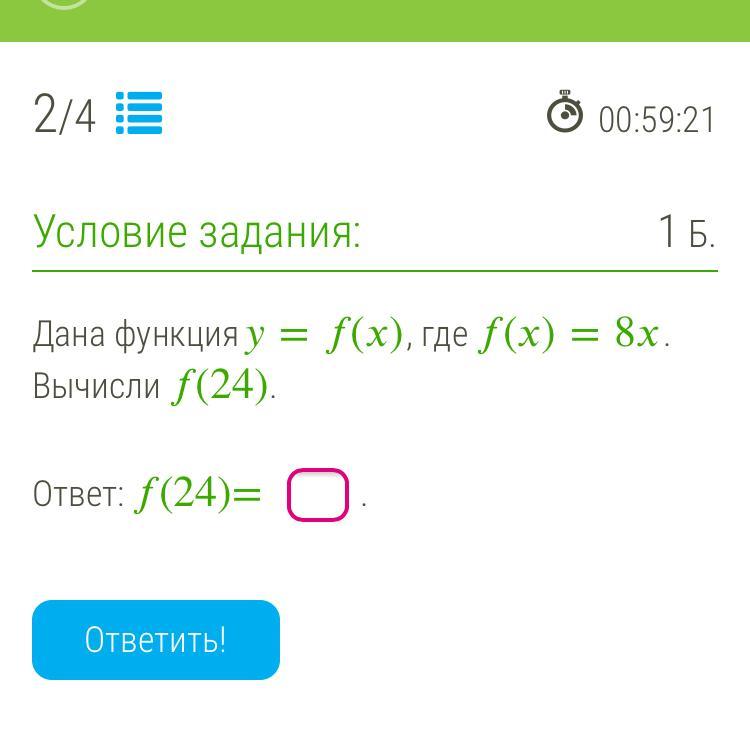Tap the answer box for f(24)
Screen dimensions: 750x750
(x=318, y=495)
